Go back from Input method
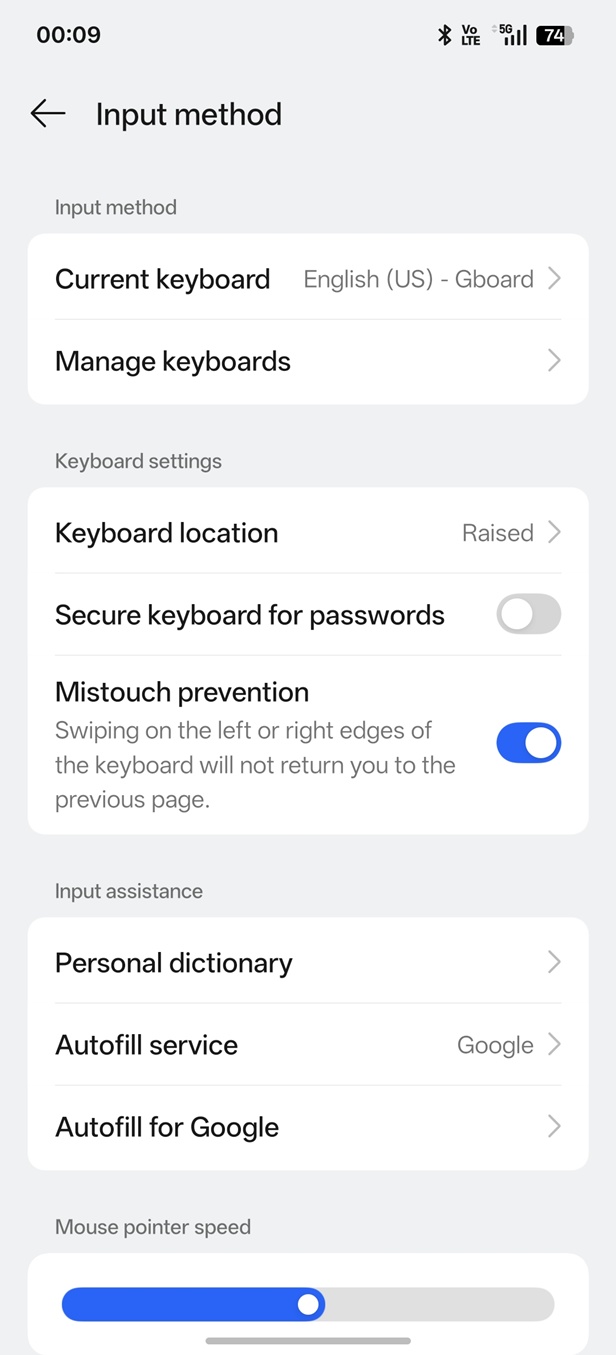Viewport: 616px width, 1355px height. pyautogui.click(x=47, y=114)
